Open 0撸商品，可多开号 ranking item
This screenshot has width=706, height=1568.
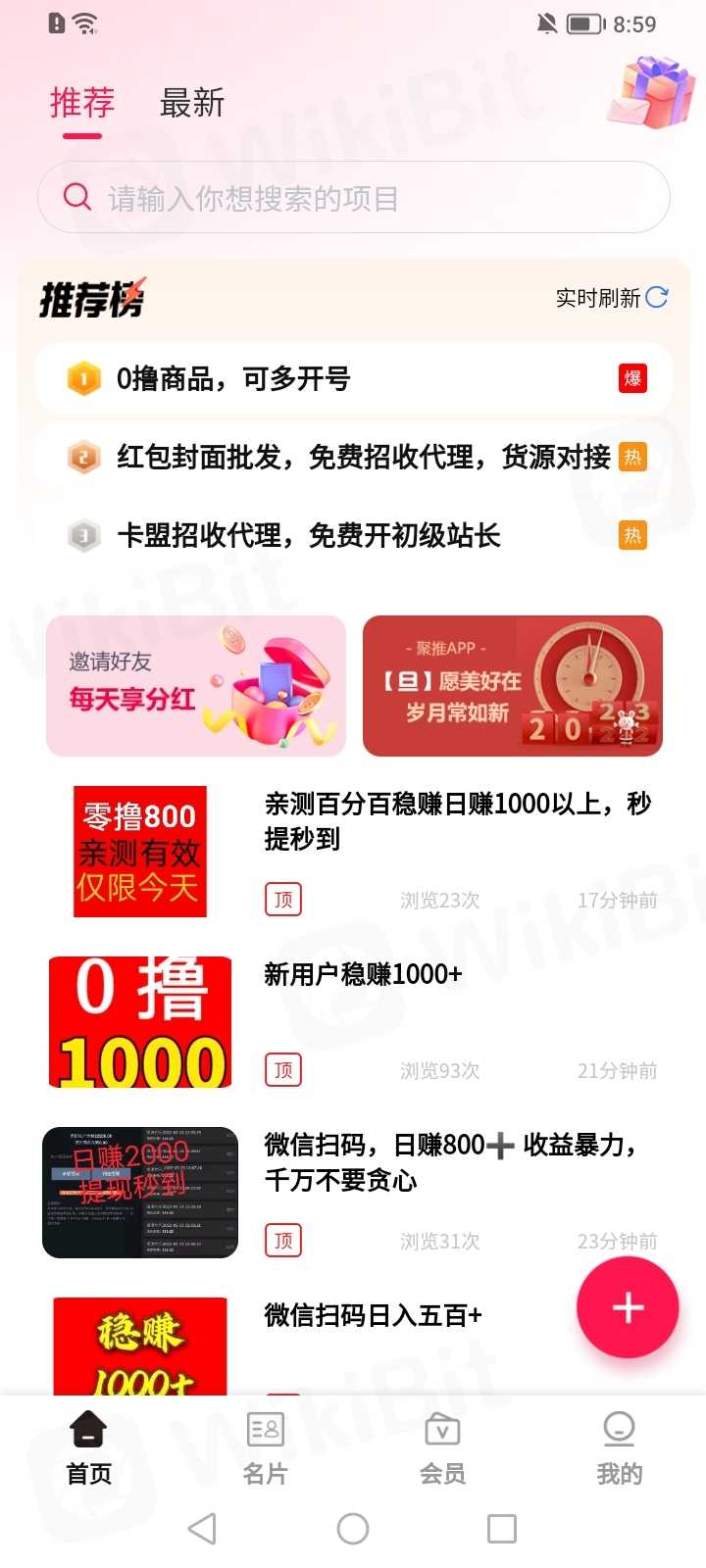354,378
